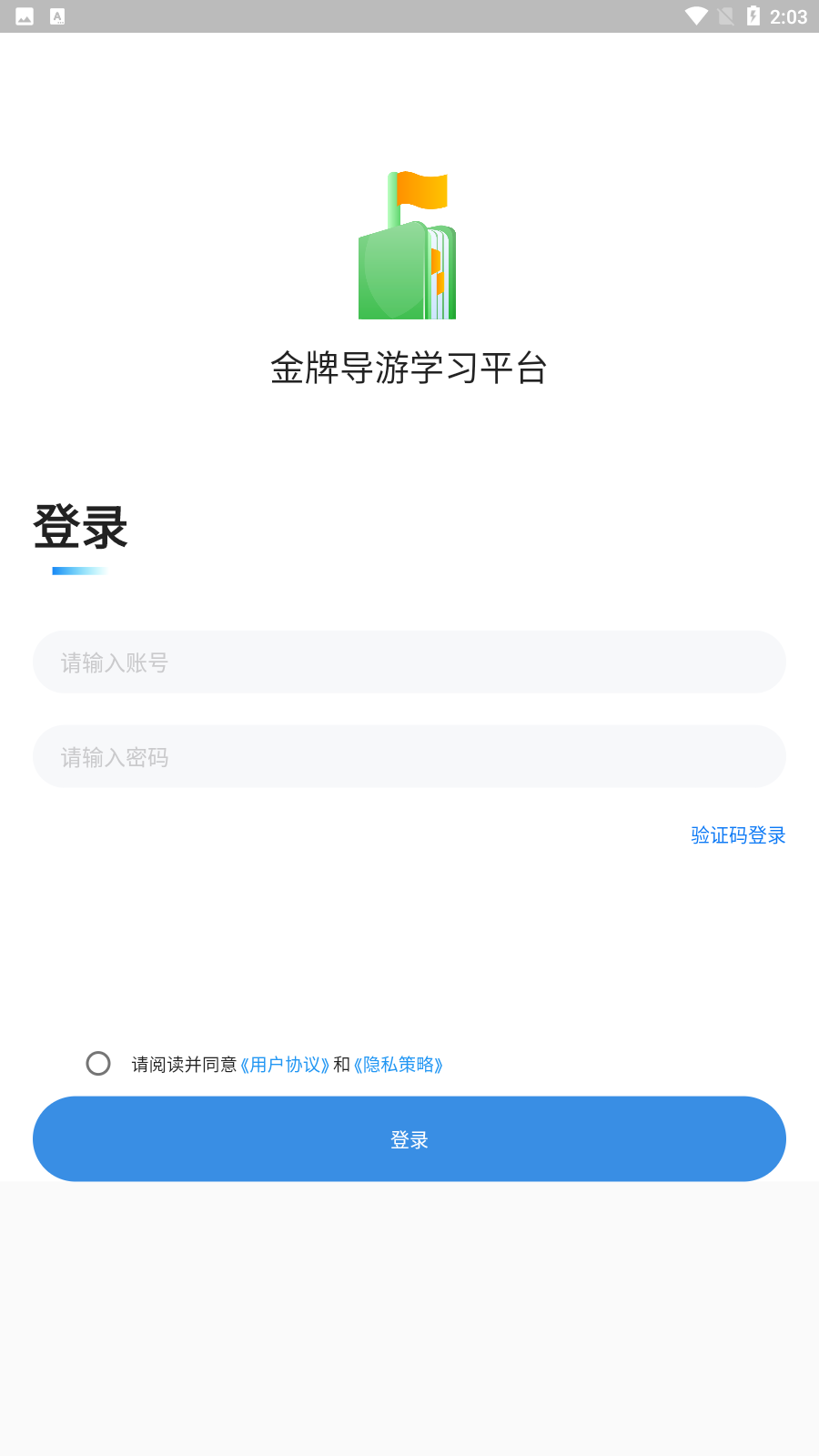Focus the password input field
This screenshot has height=1456, width=819.
pyautogui.click(x=409, y=757)
